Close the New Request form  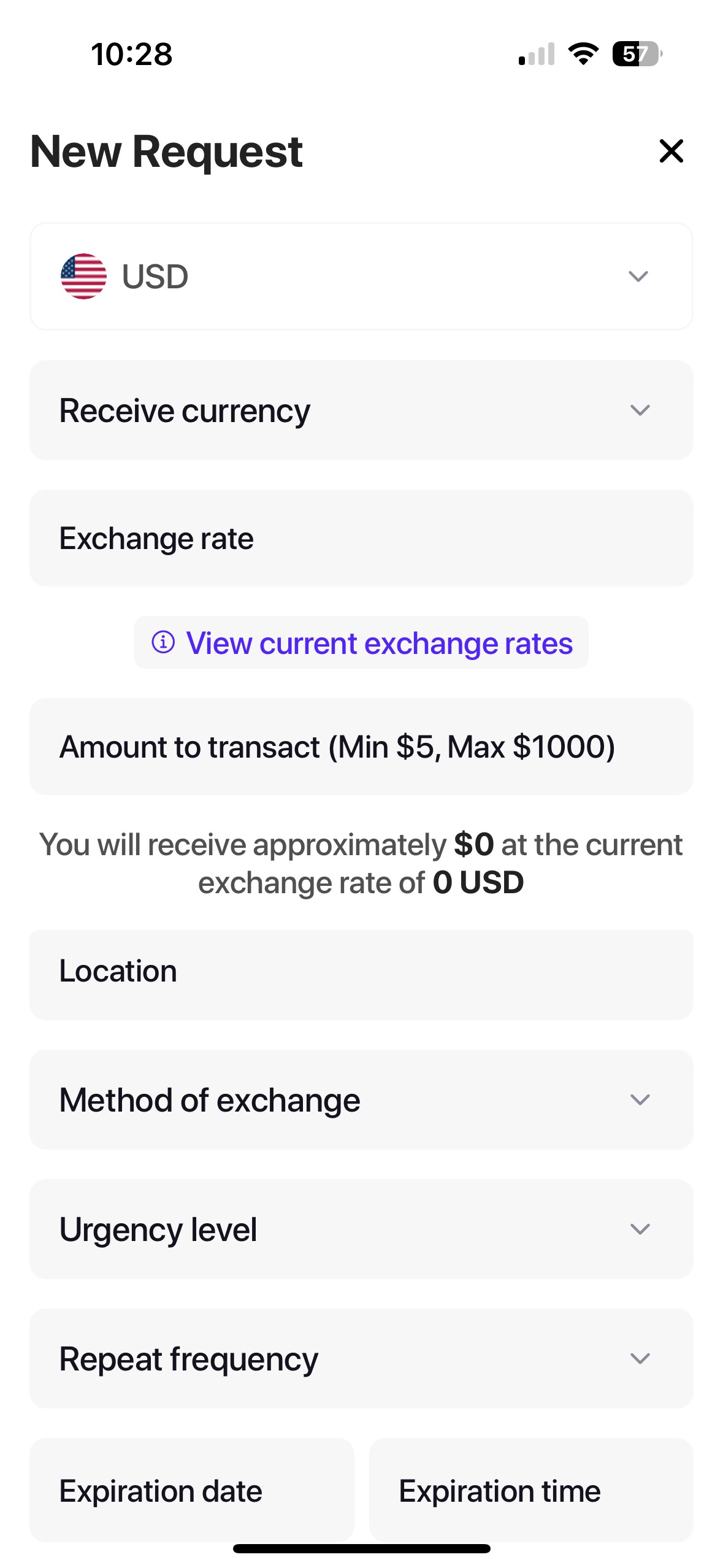671,151
